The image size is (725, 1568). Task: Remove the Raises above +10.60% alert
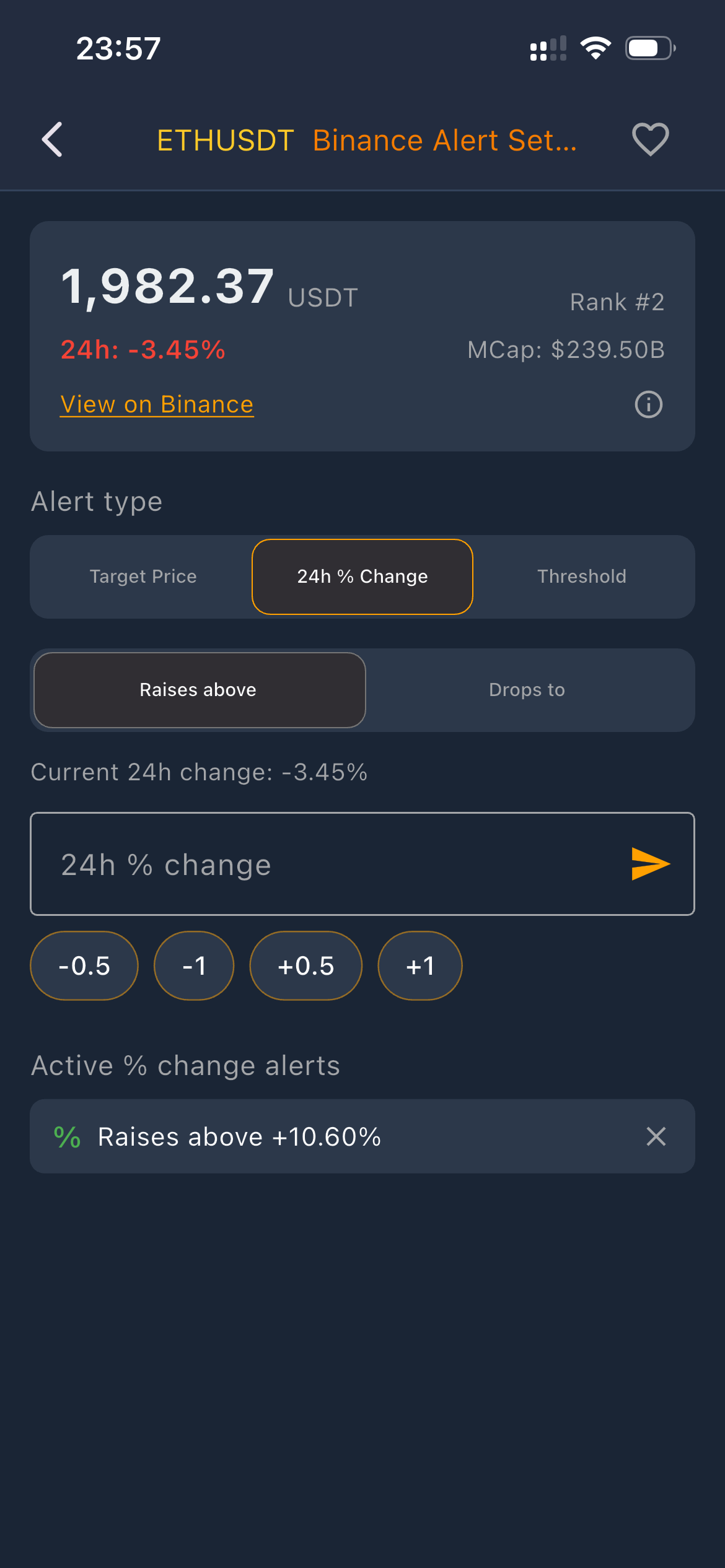(656, 1136)
